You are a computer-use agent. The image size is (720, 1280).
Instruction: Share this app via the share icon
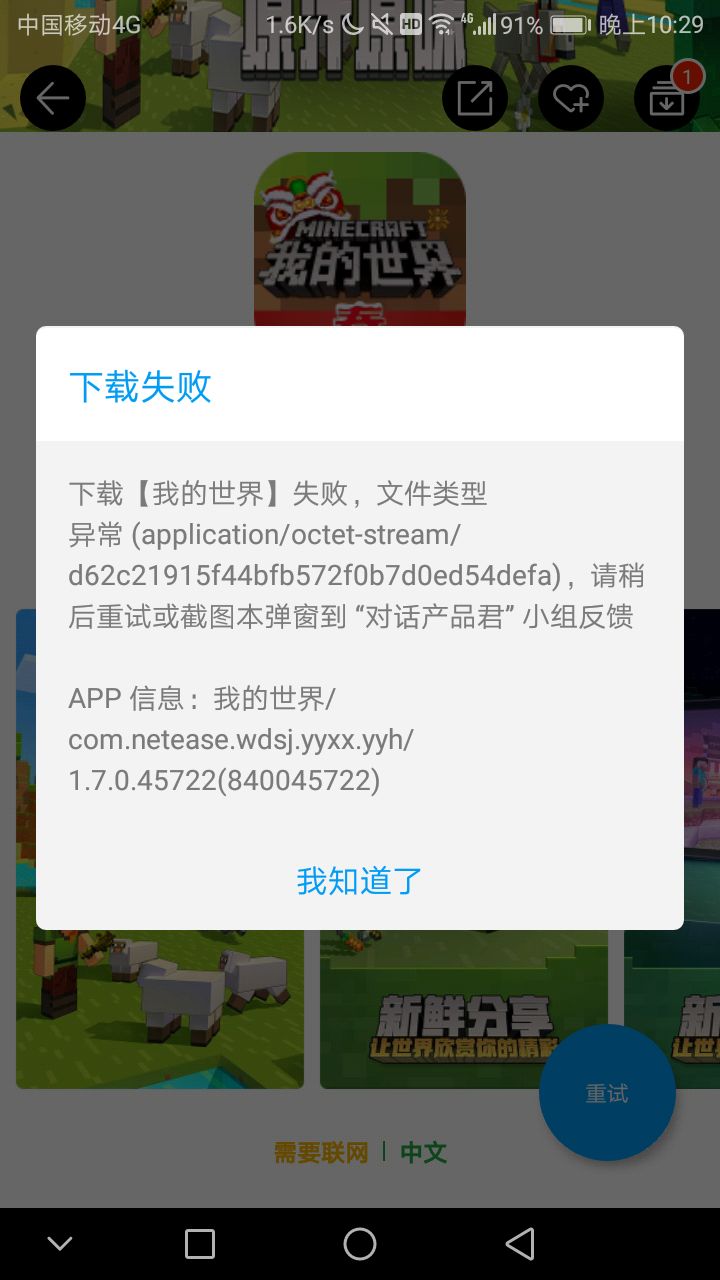pos(475,98)
